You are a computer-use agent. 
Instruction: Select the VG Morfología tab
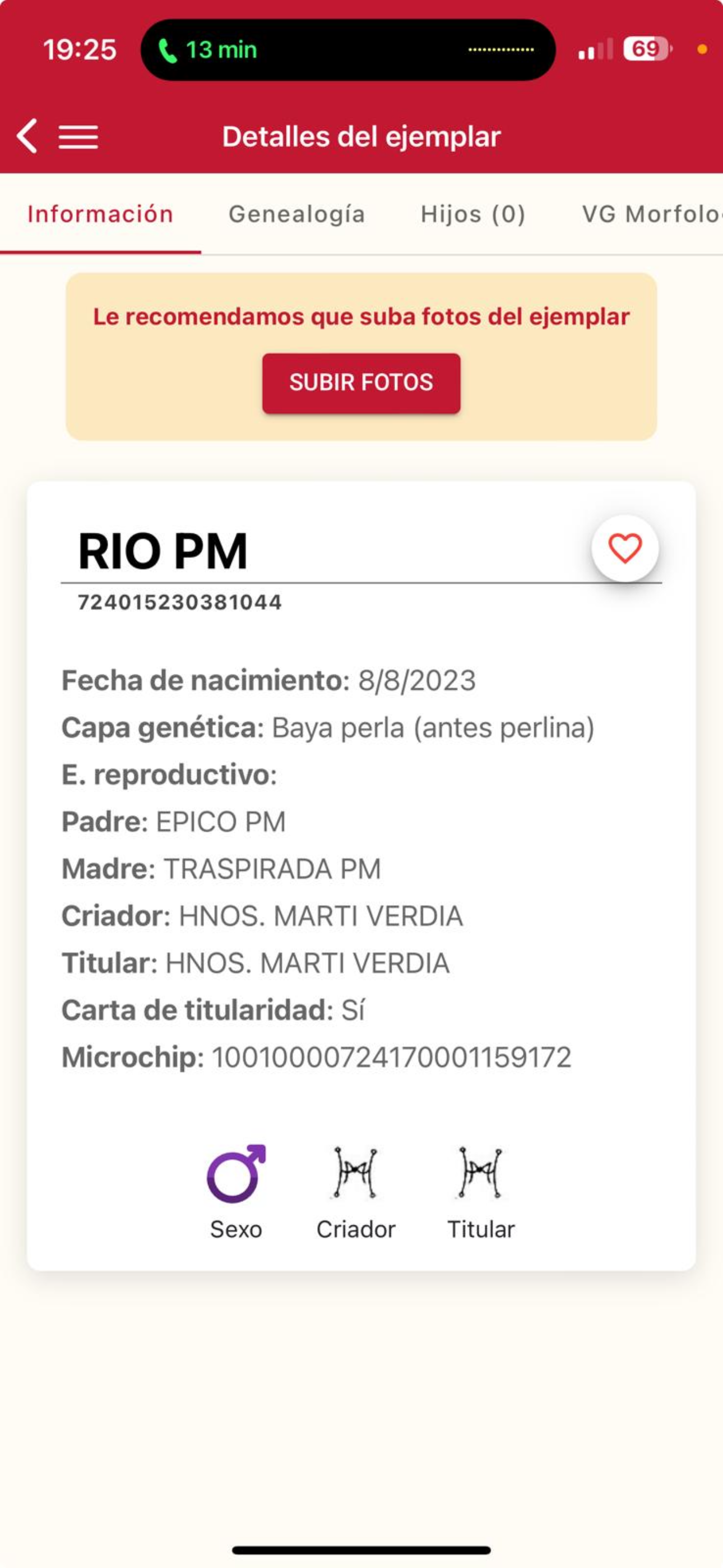pos(651,214)
